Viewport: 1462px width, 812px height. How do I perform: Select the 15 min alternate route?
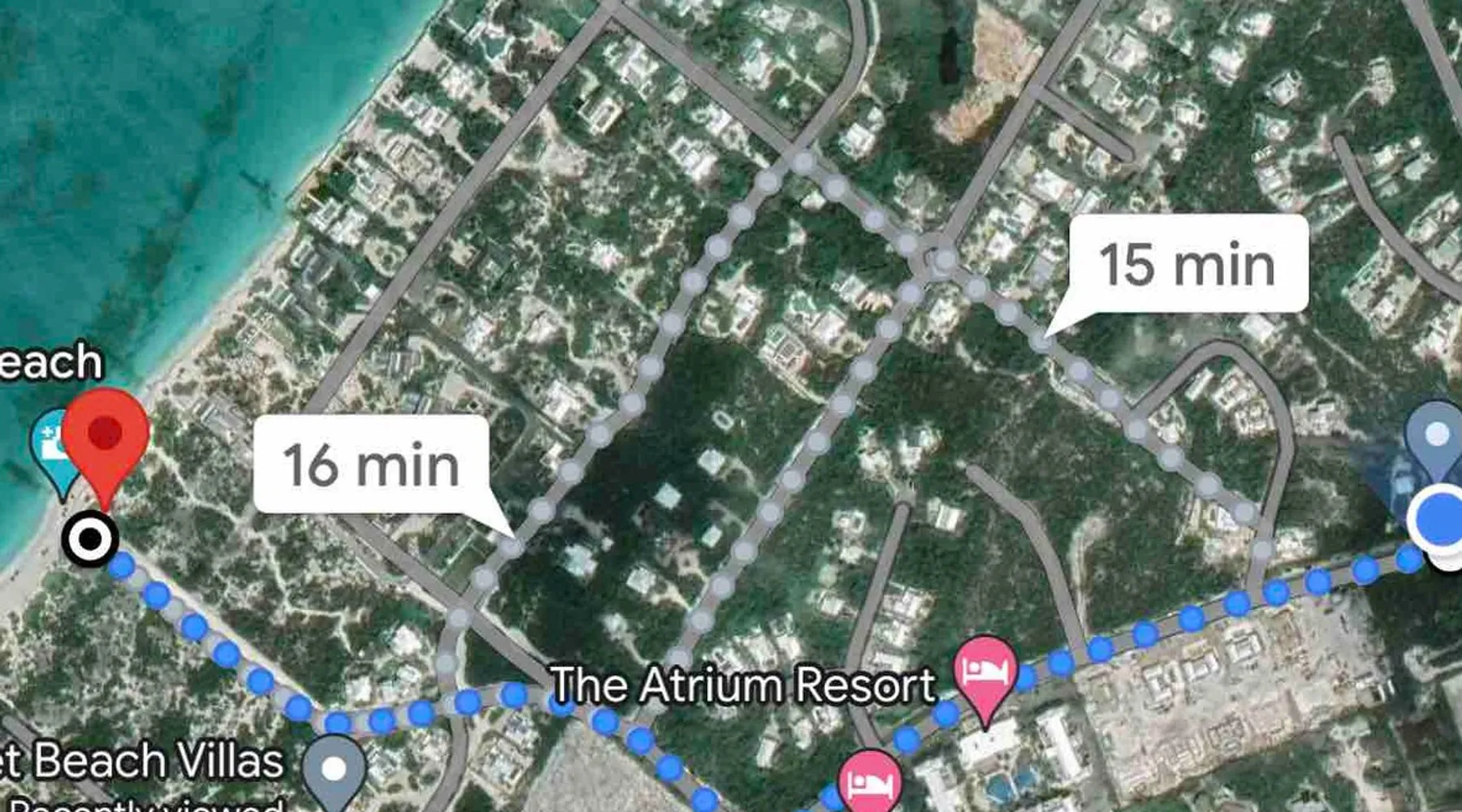click(x=1187, y=264)
